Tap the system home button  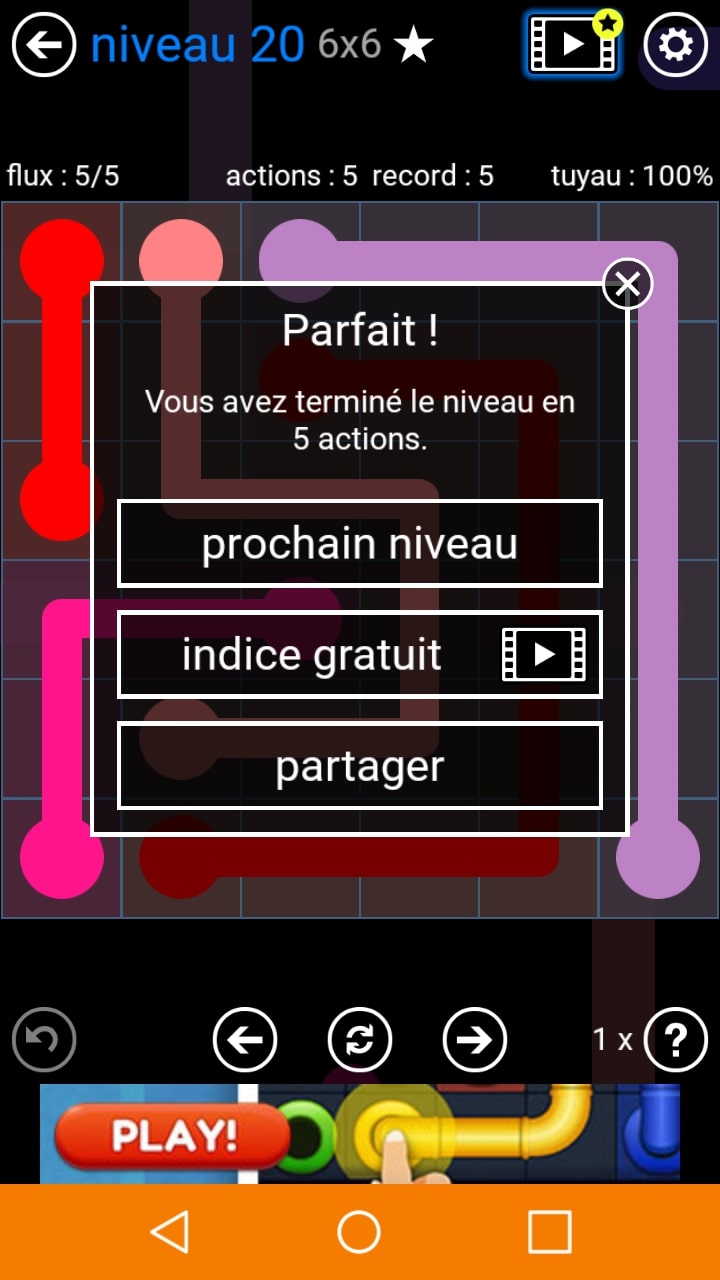coord(360,1232)
